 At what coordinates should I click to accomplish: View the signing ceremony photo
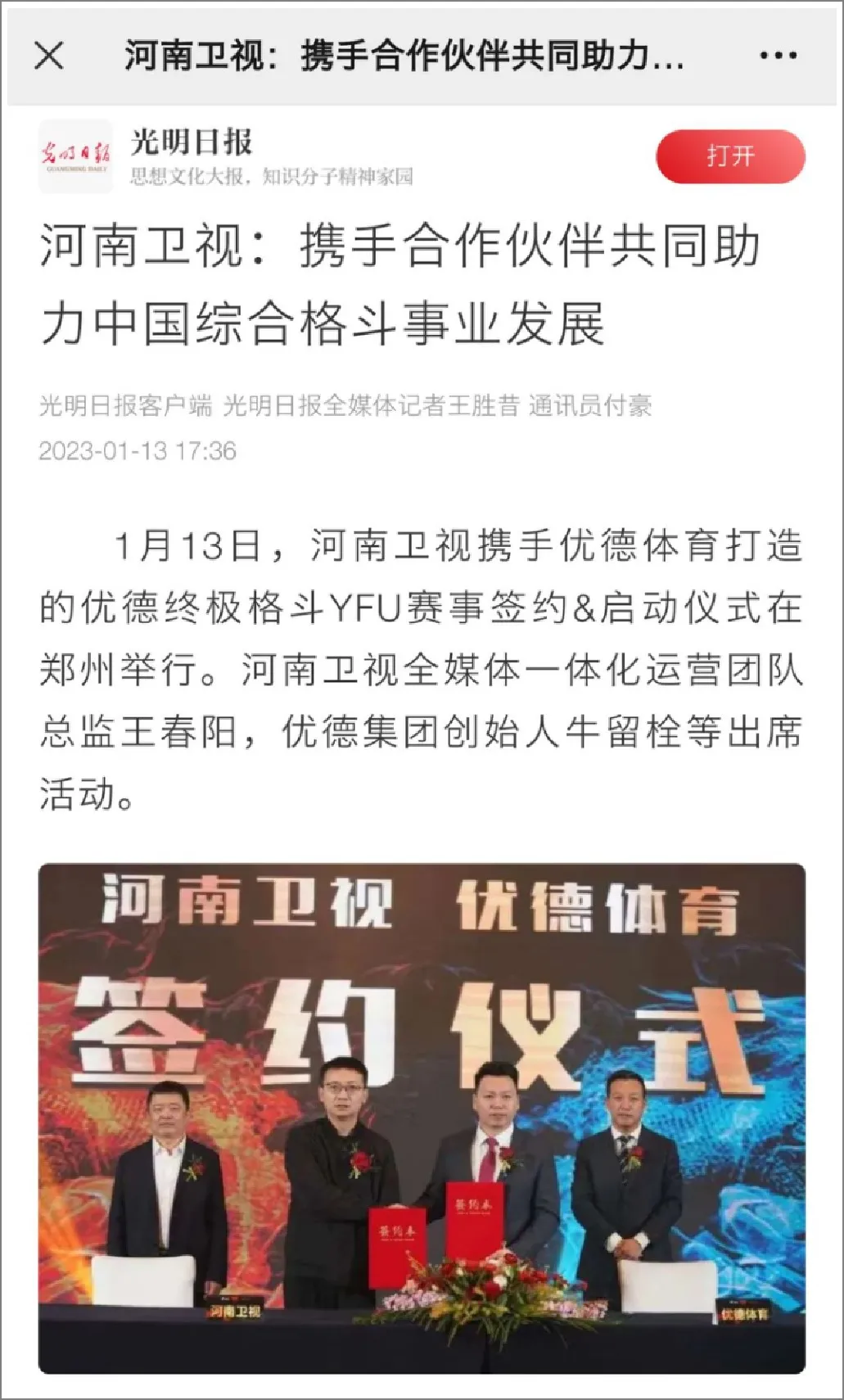pyautogui.click(x=422, y=1118)
